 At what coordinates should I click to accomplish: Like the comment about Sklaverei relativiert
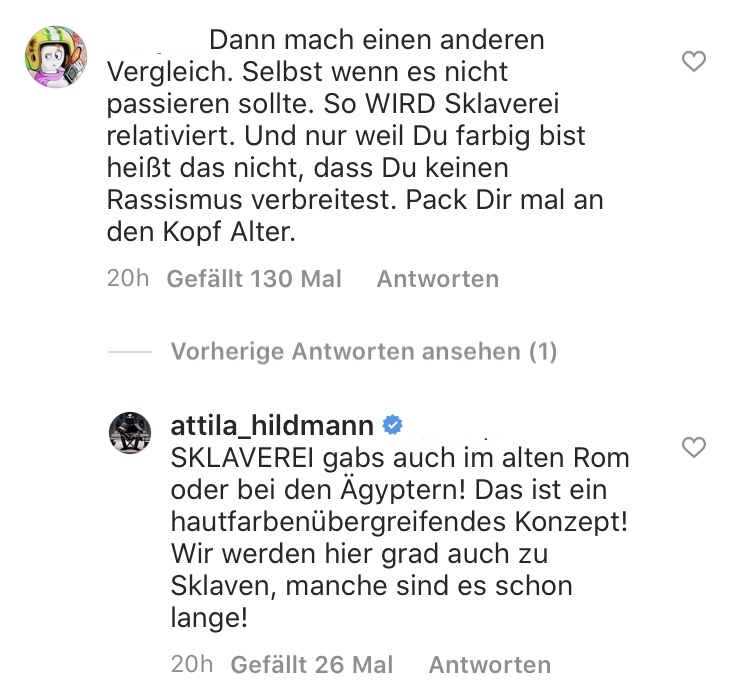pos(693,63)
